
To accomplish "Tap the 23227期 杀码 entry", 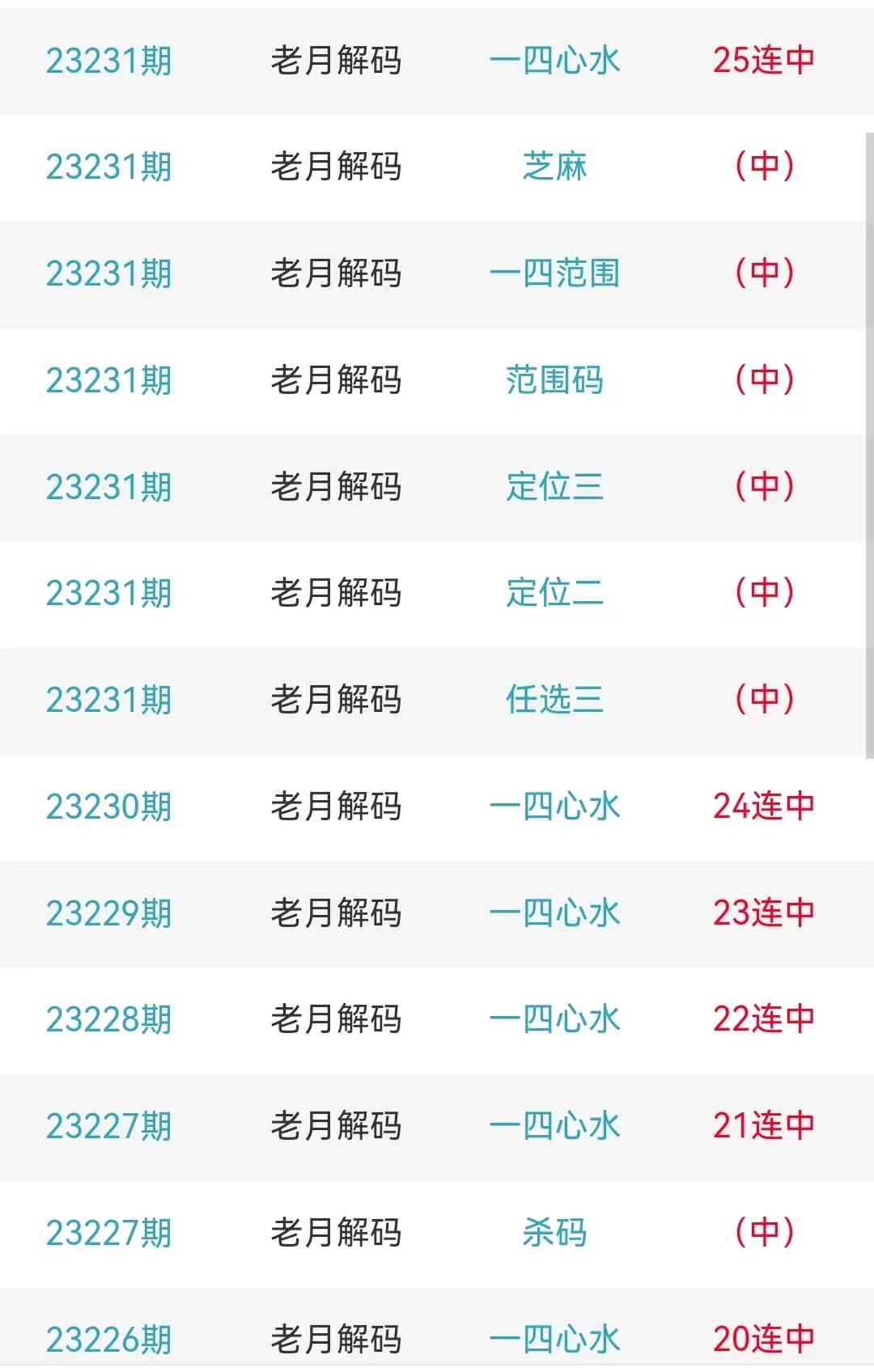I will (x=437, y=1233).
